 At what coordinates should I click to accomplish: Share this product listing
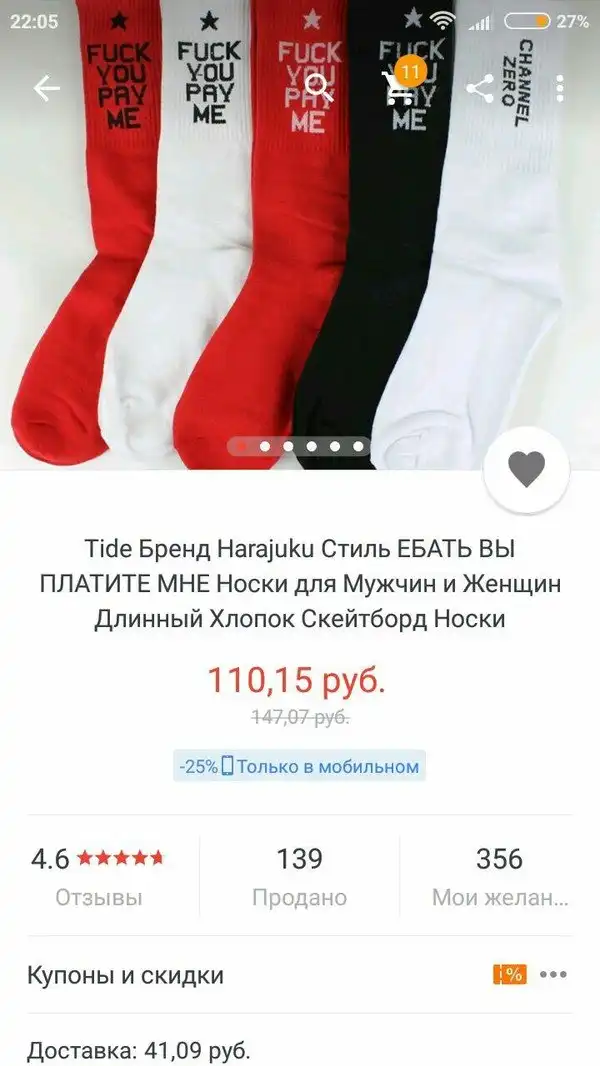480,88
